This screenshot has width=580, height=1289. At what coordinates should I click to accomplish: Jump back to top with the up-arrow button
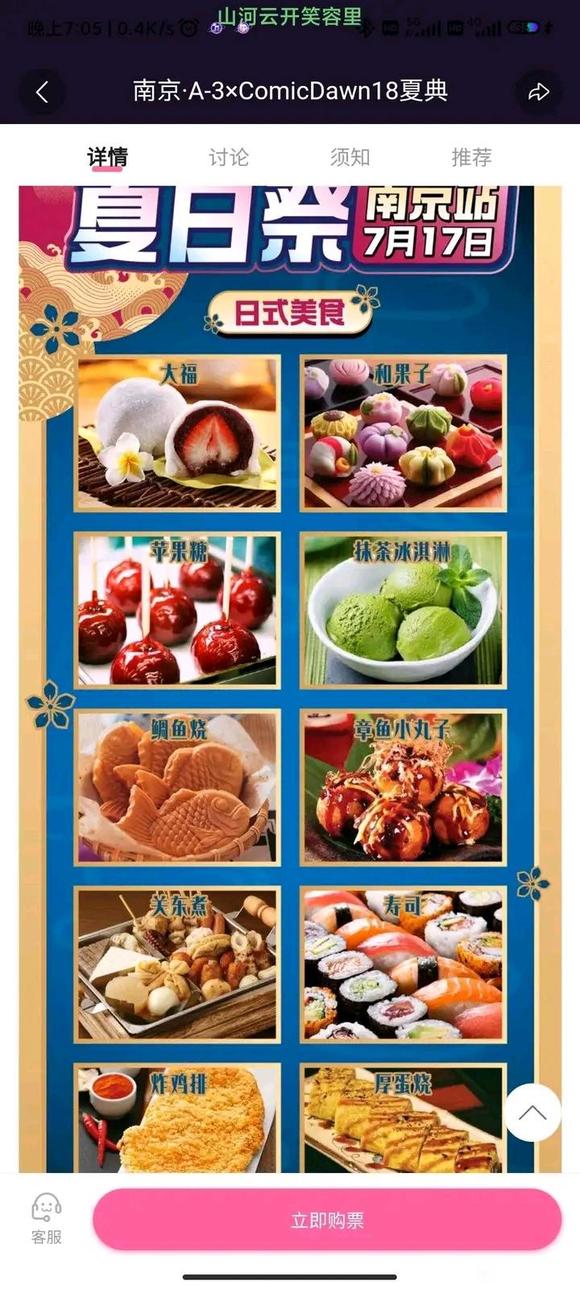532,1113
